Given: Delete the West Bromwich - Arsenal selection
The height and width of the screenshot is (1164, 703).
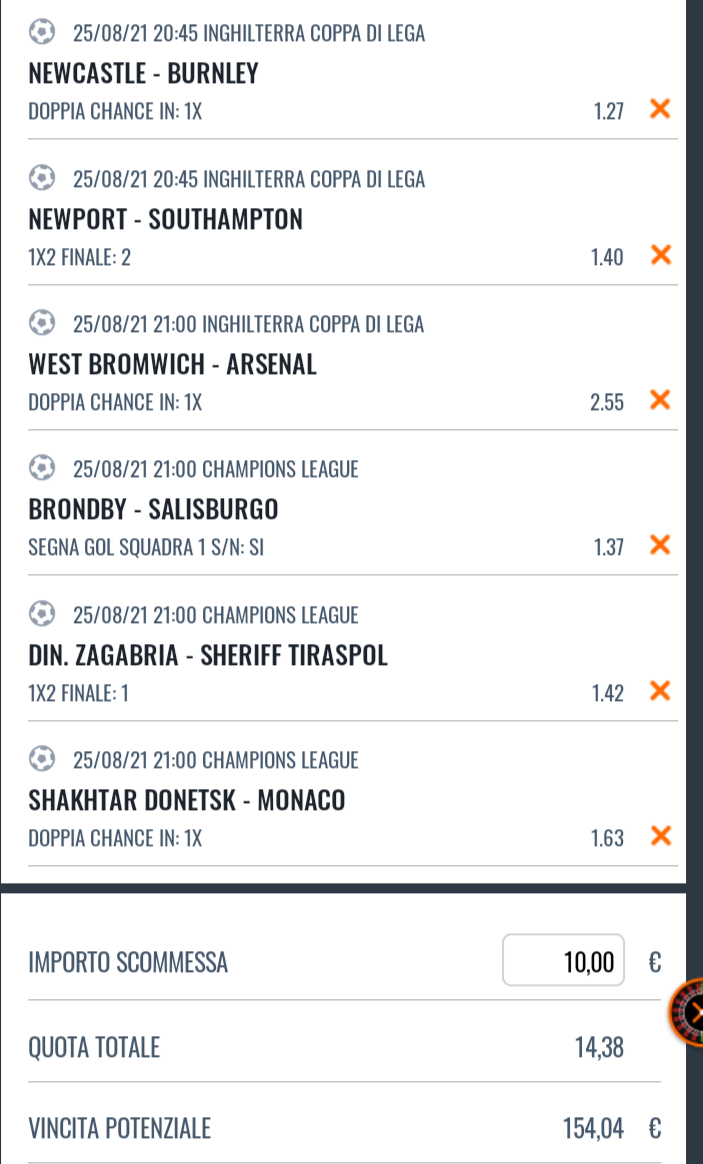Looking at the screenshot, I should pos(659,401).
